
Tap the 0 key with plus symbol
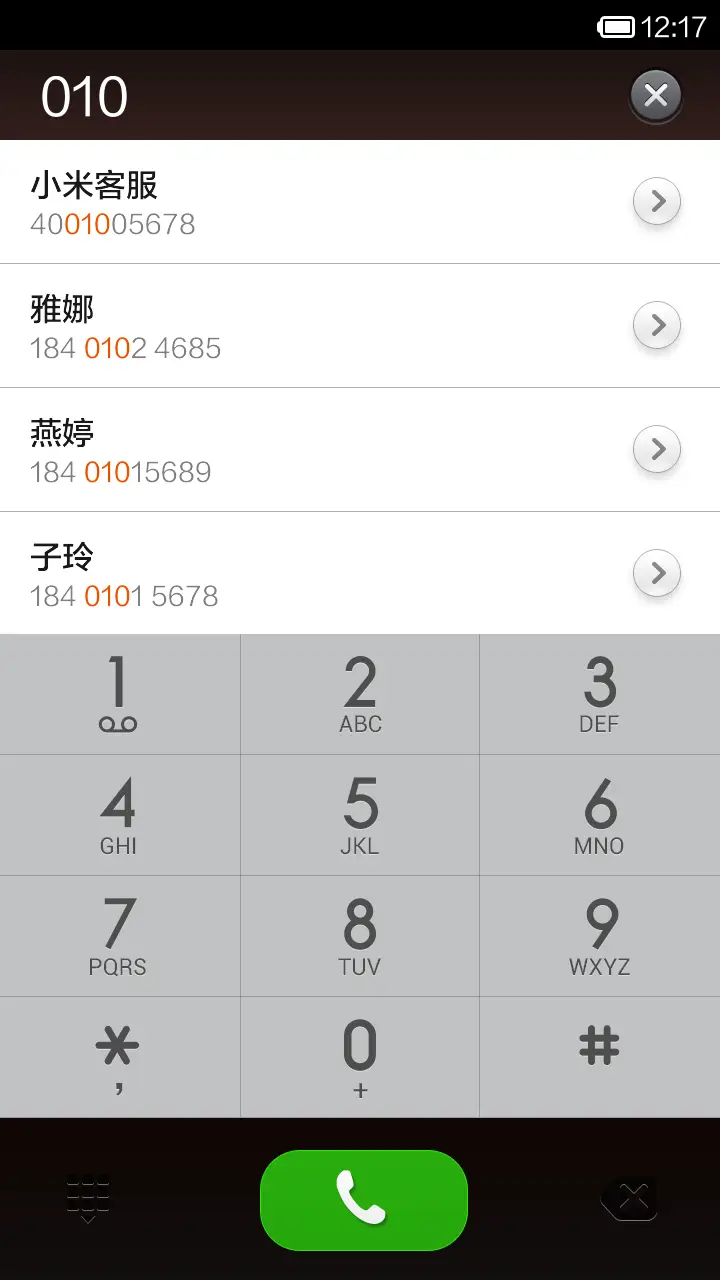click(360, 1056)
